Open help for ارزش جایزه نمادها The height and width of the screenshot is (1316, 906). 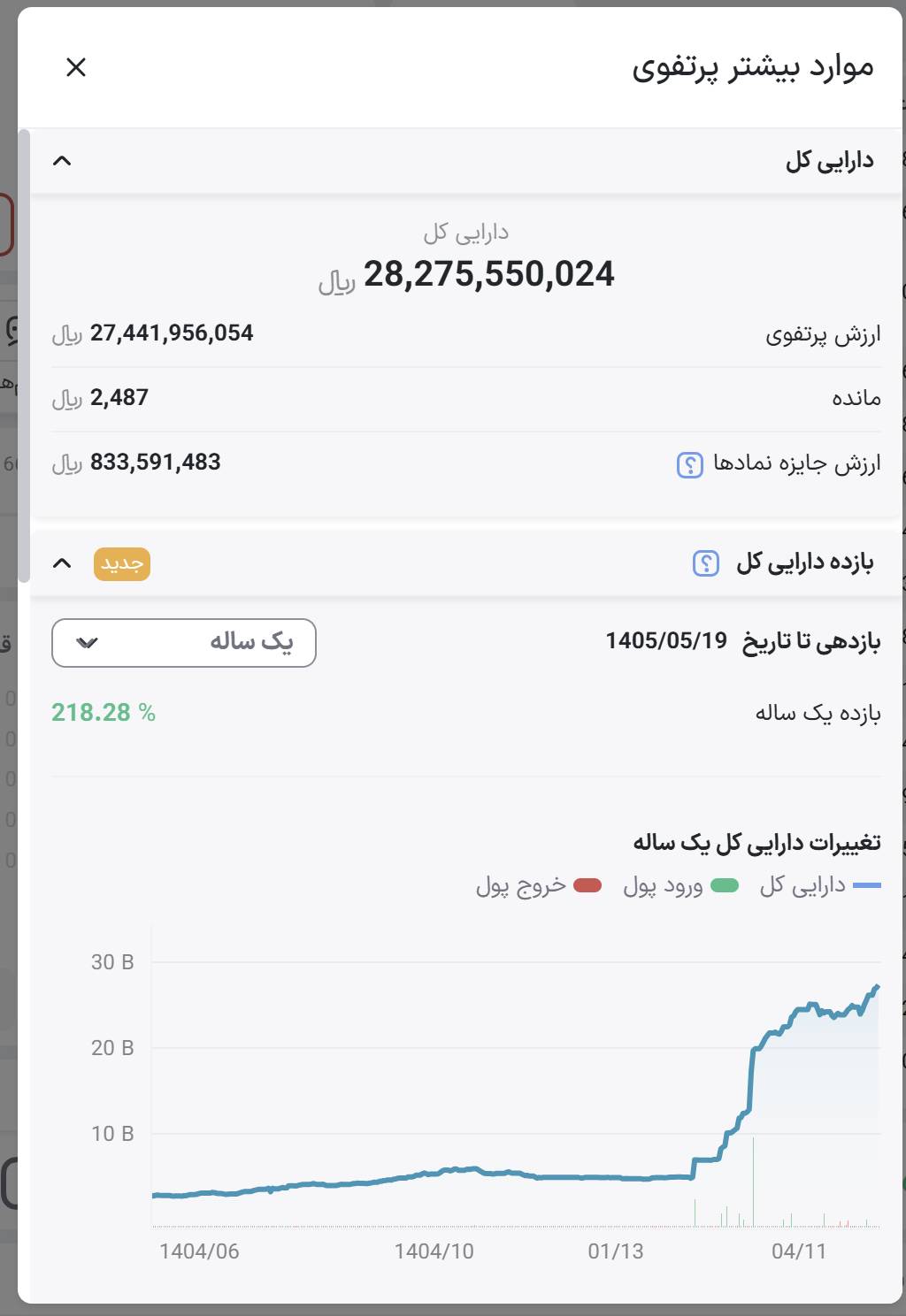pyautogui.click(x=689, y=464)
